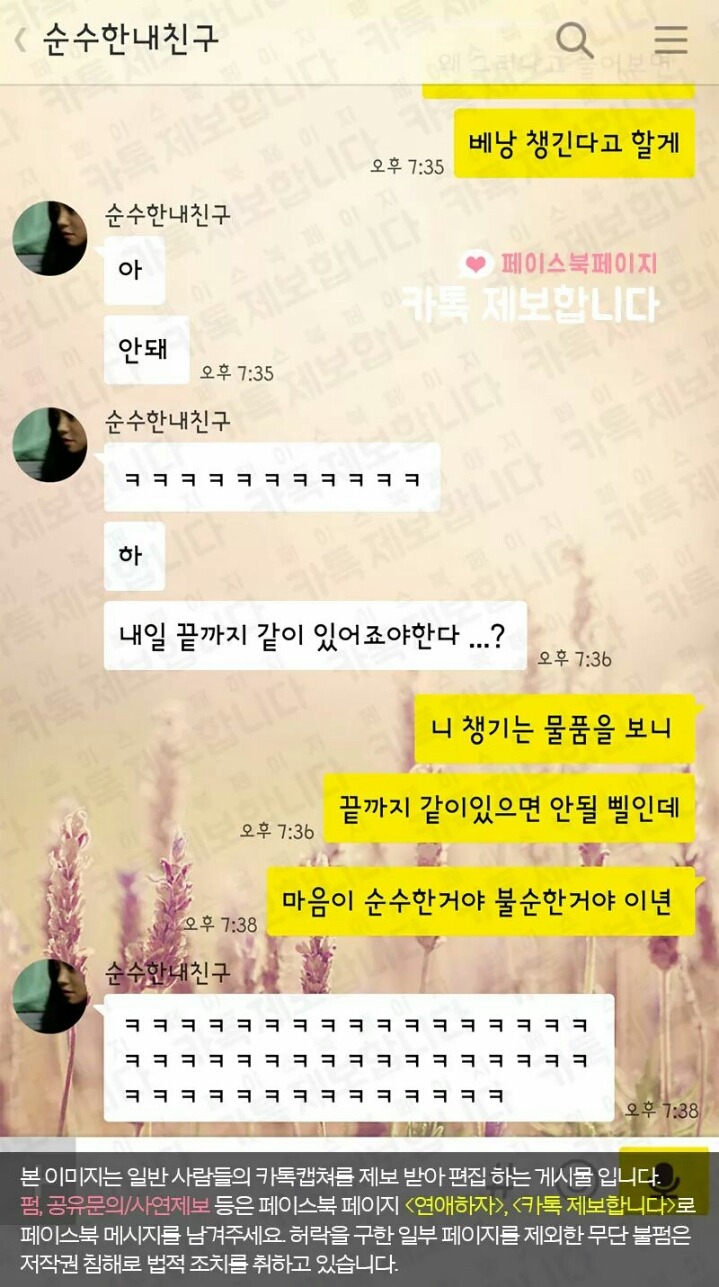The height and width of the screenshot is (1287, 719).
Task: Go back from the 순수한내친구 chat
Action: tap(20, 40)
